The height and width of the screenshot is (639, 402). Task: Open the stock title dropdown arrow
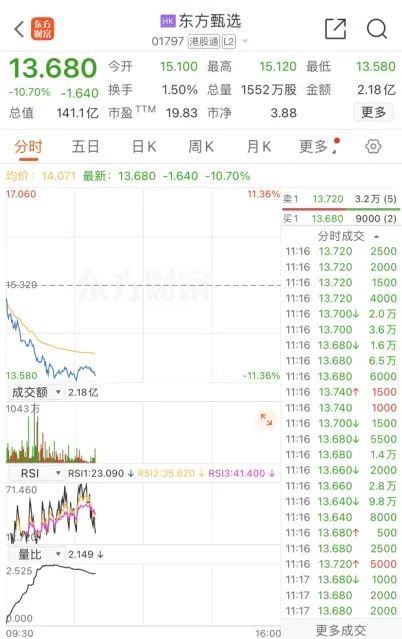pyautogui.click(x=245, y=41)
